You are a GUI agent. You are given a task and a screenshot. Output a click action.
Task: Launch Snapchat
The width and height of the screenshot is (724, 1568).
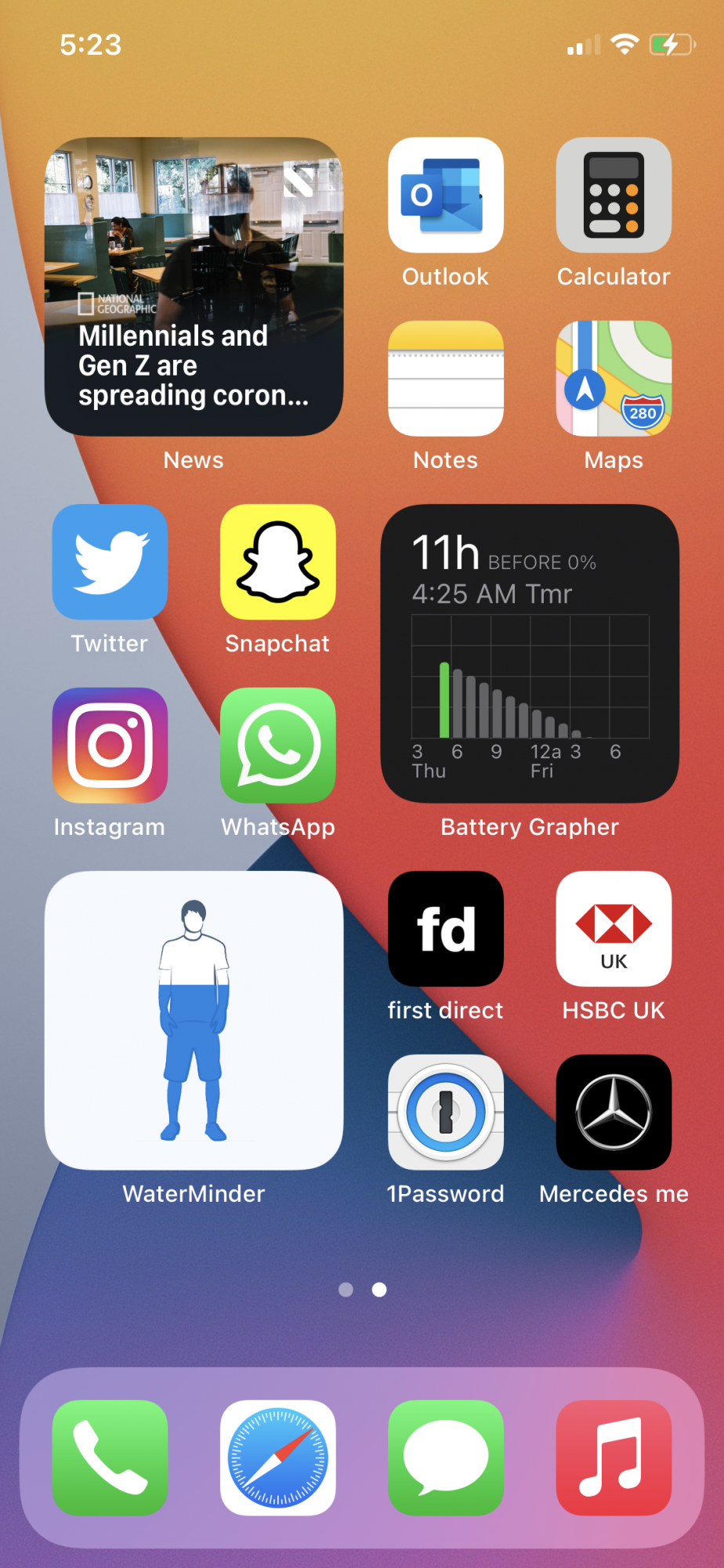[x=277, y=562]
